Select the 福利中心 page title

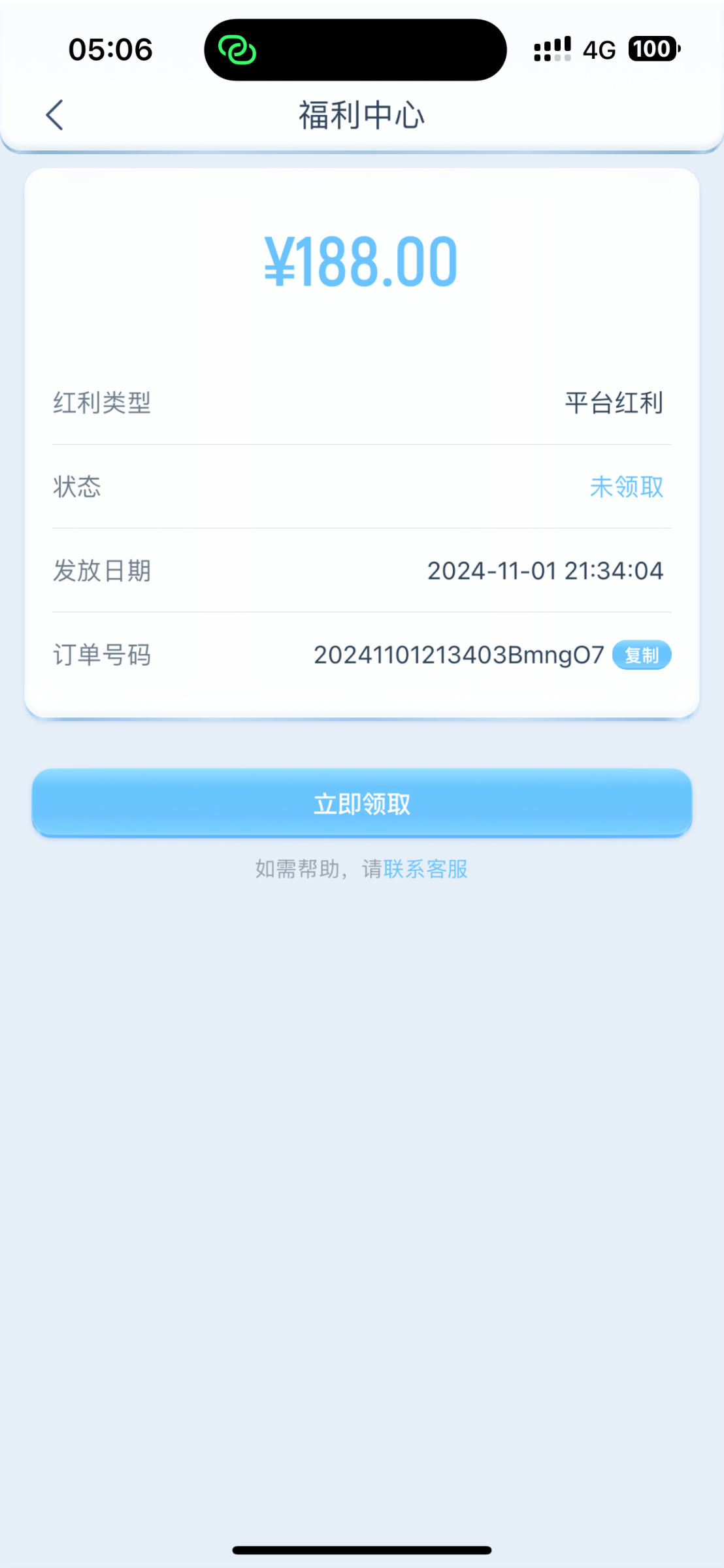click(361, 114)
